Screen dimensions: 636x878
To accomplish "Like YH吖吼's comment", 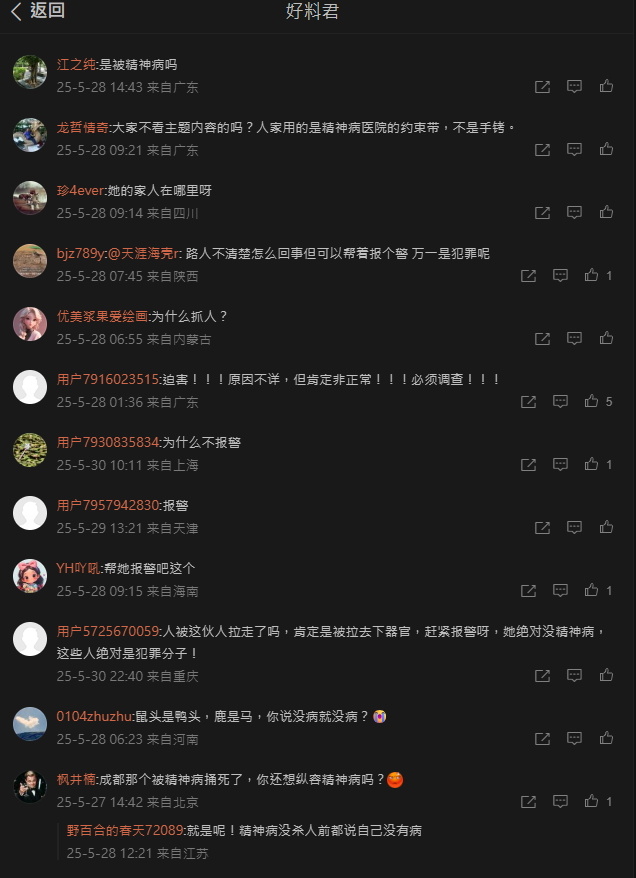I will (592, 591).
